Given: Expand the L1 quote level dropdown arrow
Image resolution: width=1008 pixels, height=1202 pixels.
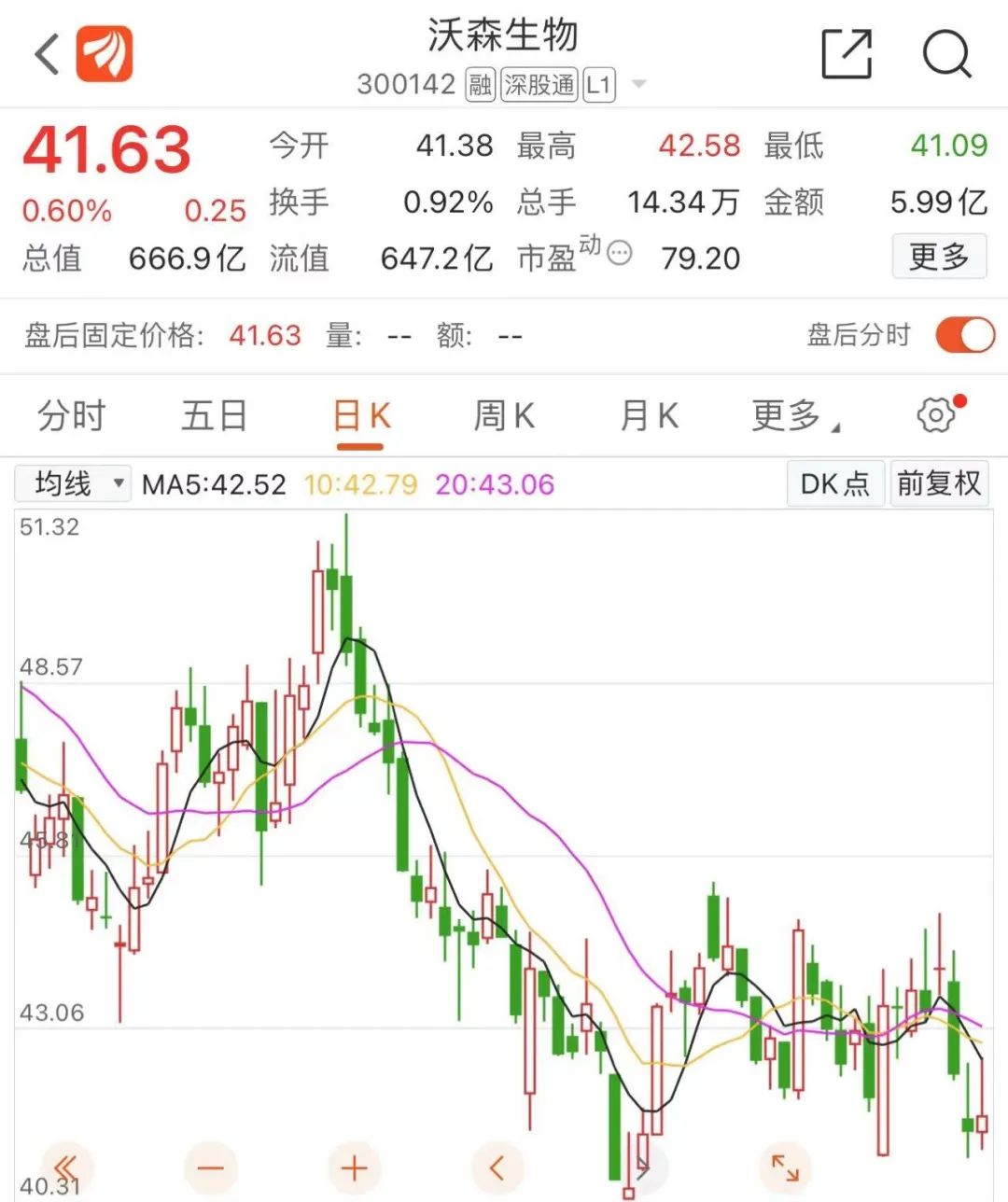Looking at the screenshot, I should [x=638, y=84].
